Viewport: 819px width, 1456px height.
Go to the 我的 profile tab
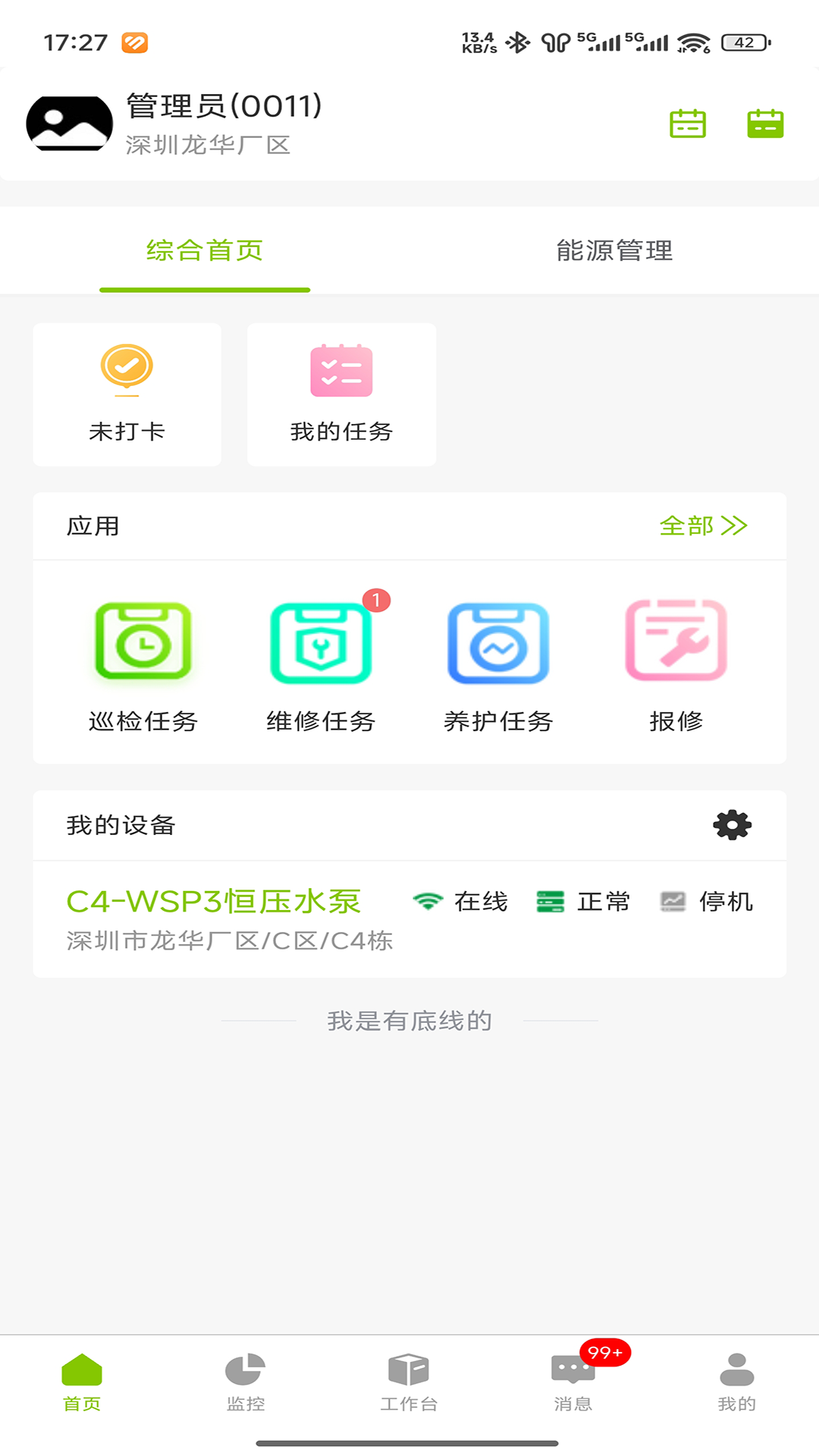click(737, 1382)
